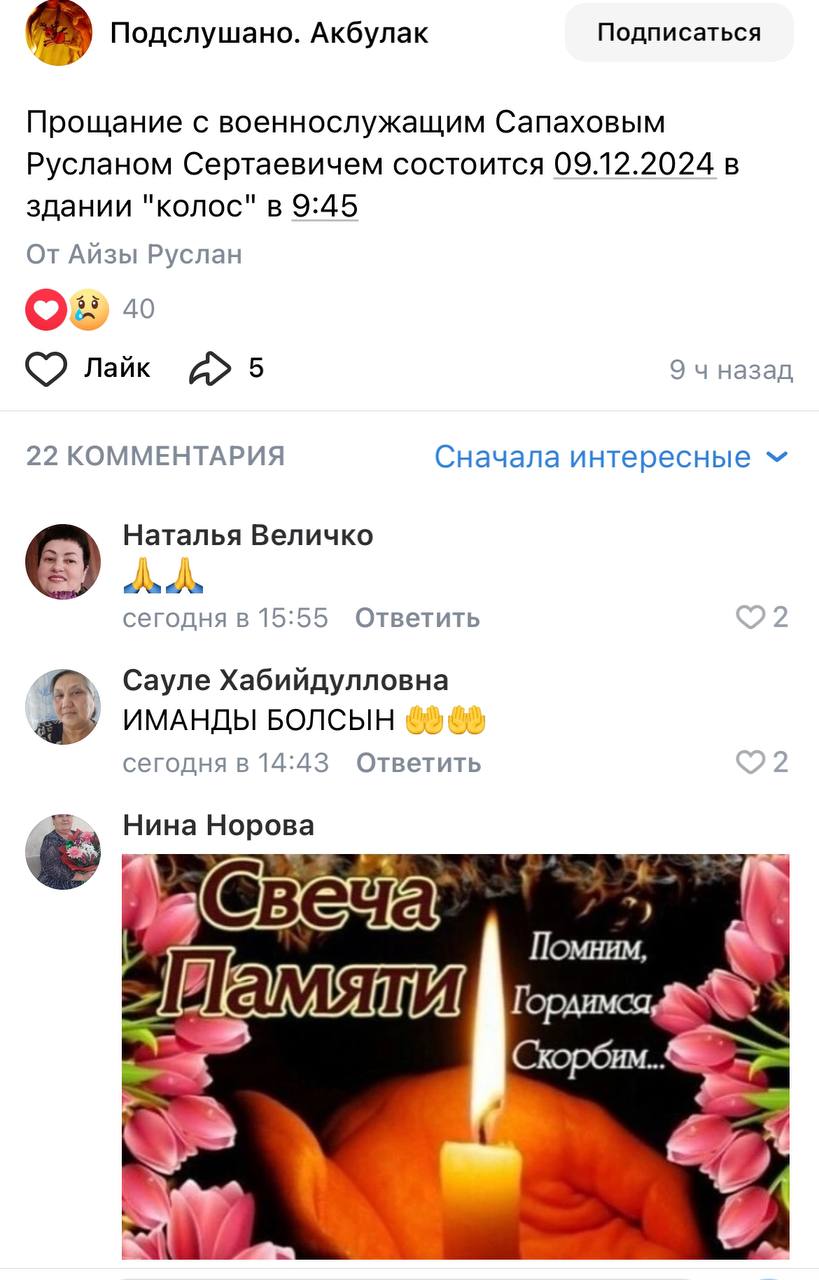Like the post with Лайк
Screen dimensions: 819x1280
88,369
